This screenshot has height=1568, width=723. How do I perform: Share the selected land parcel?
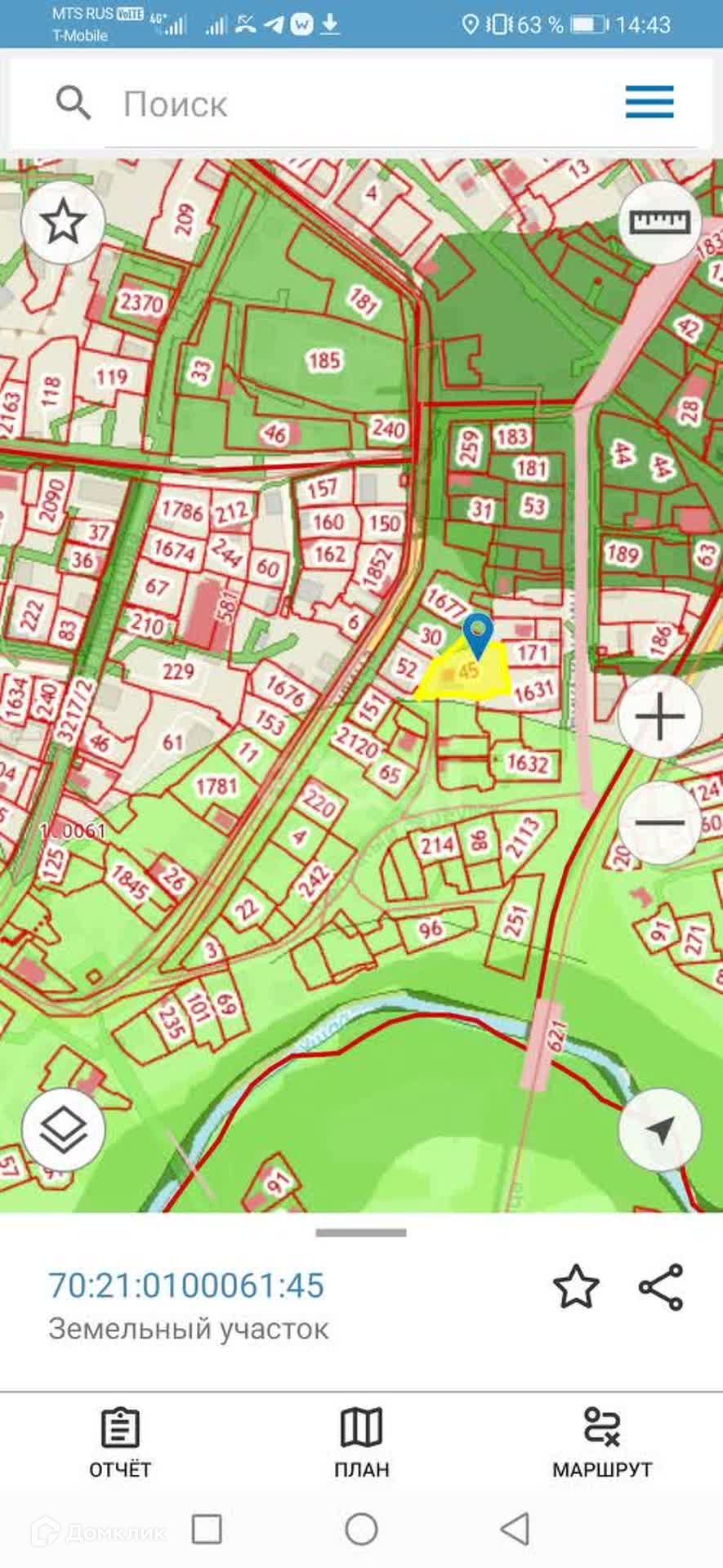pyautogui.click(x=660, y=1287)
